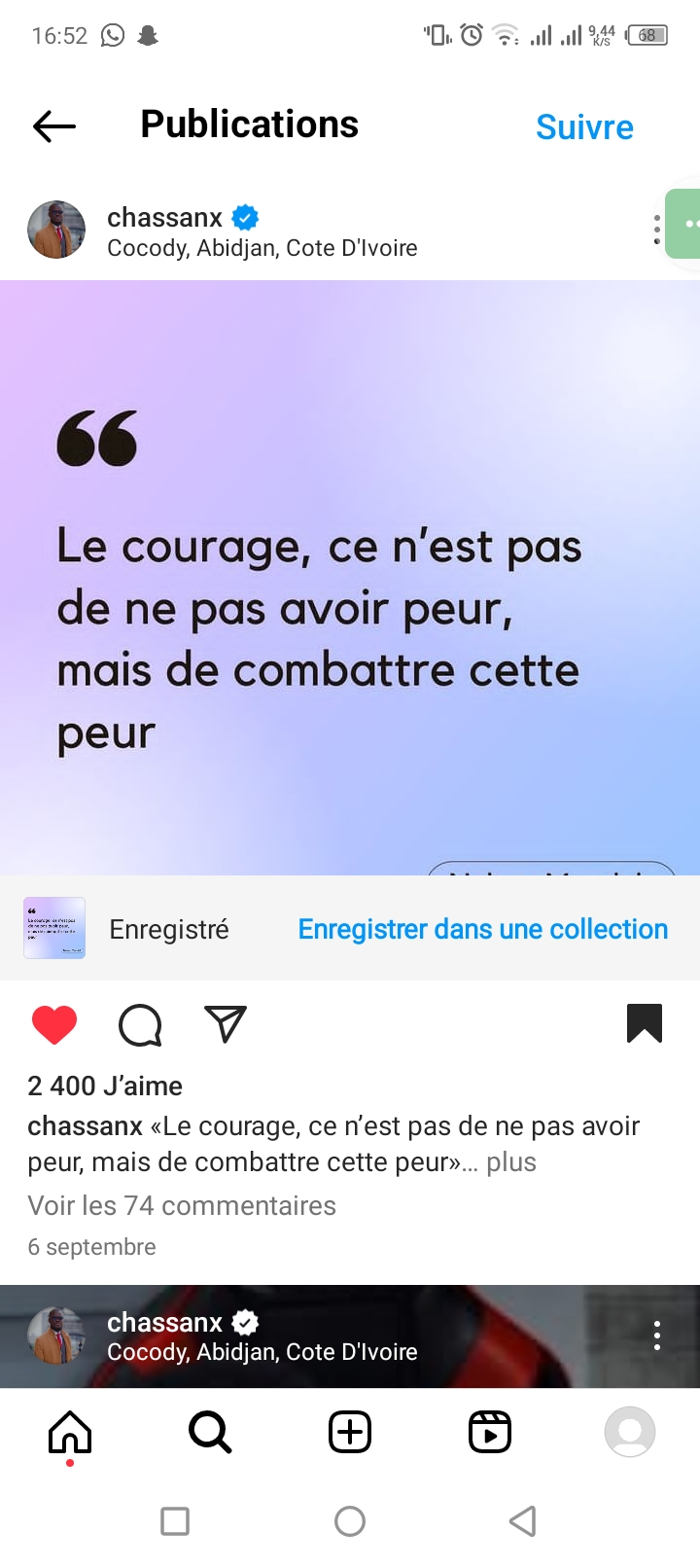This screenshot has height=1568, width=700.
Task: Share the post via paper plane icon
Action: click(226, 1024)
